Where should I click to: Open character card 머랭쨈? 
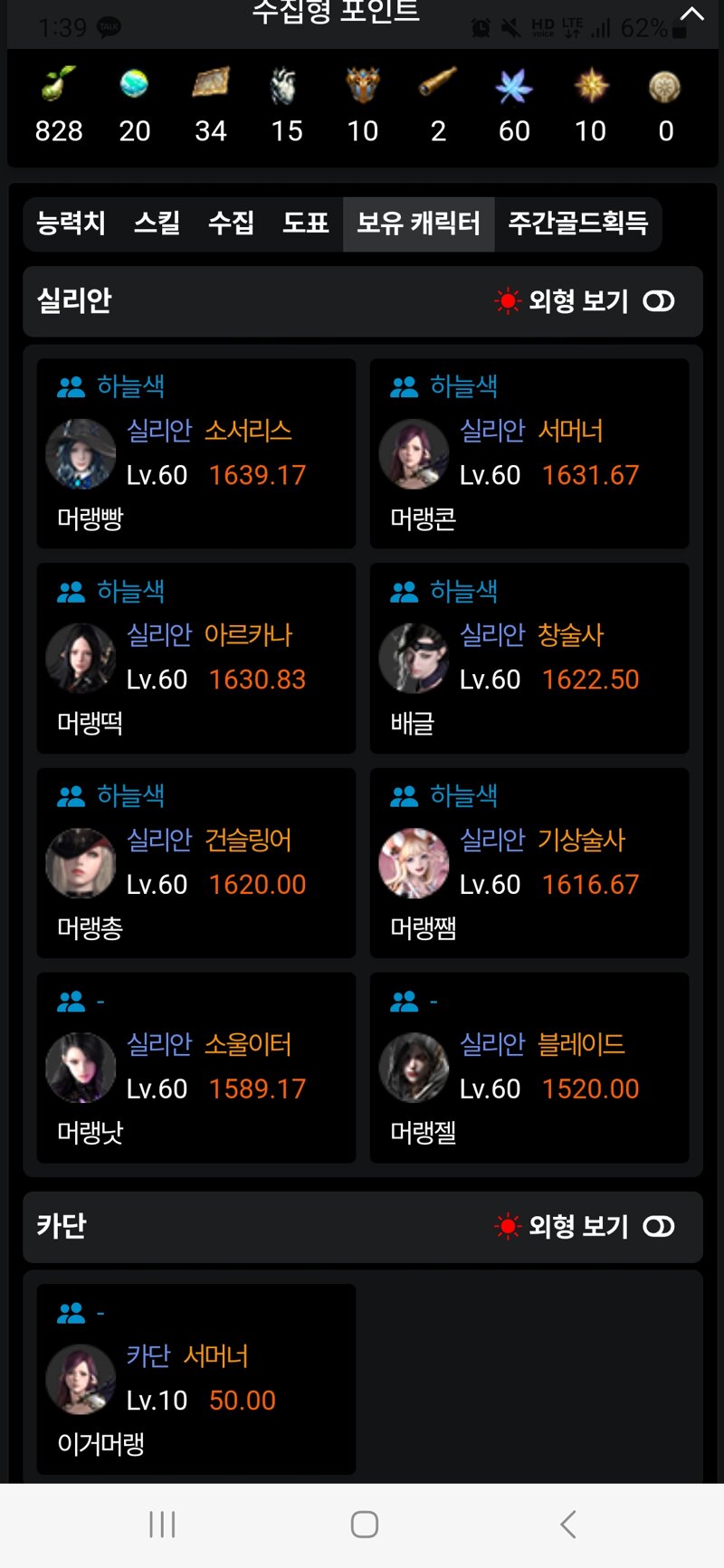(x=529, y=862)
